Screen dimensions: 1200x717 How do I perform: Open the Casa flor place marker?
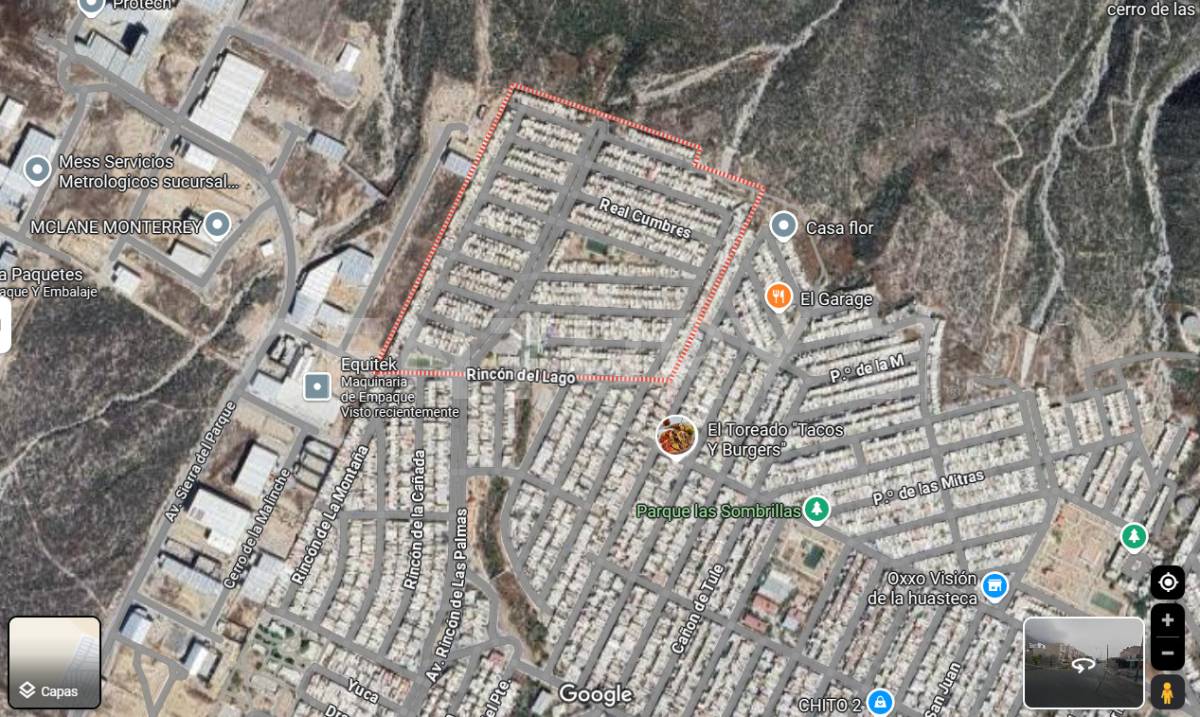pos(783,226)
